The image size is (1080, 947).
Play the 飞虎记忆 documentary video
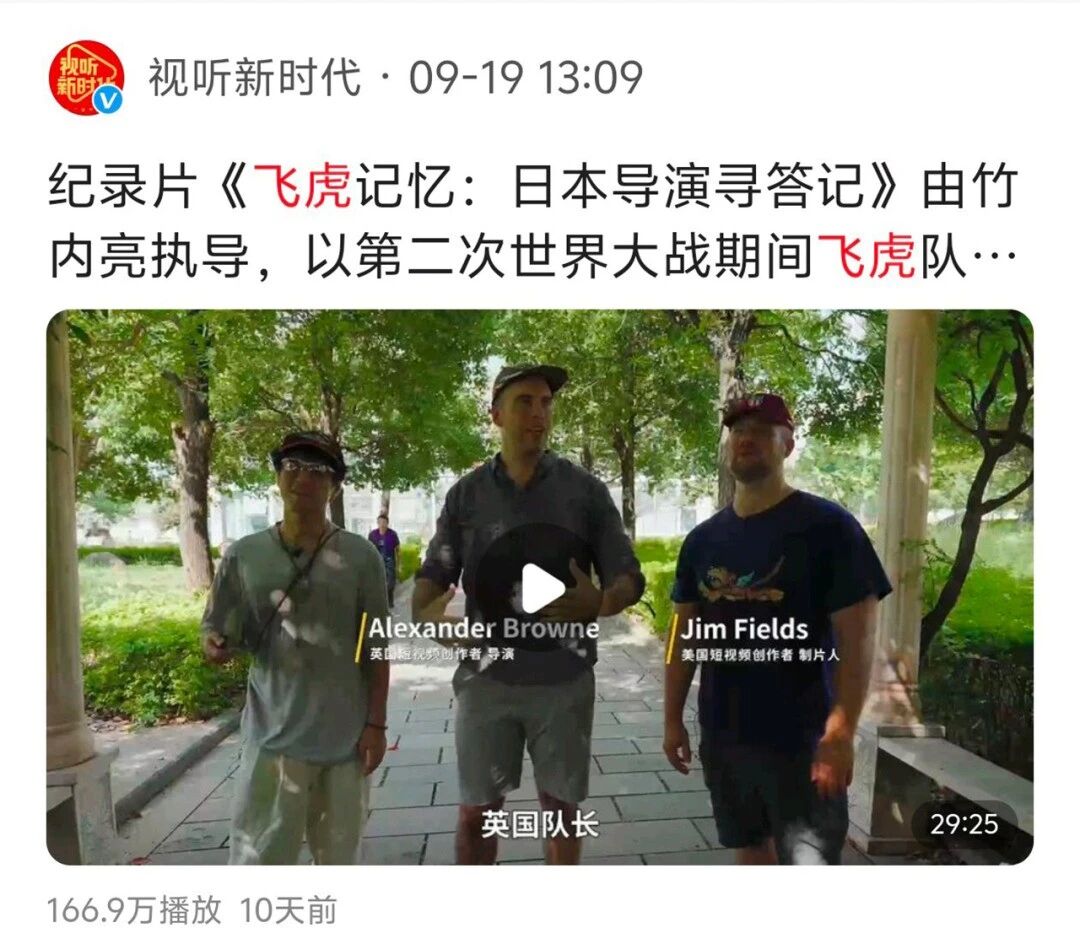click(540, 588)
